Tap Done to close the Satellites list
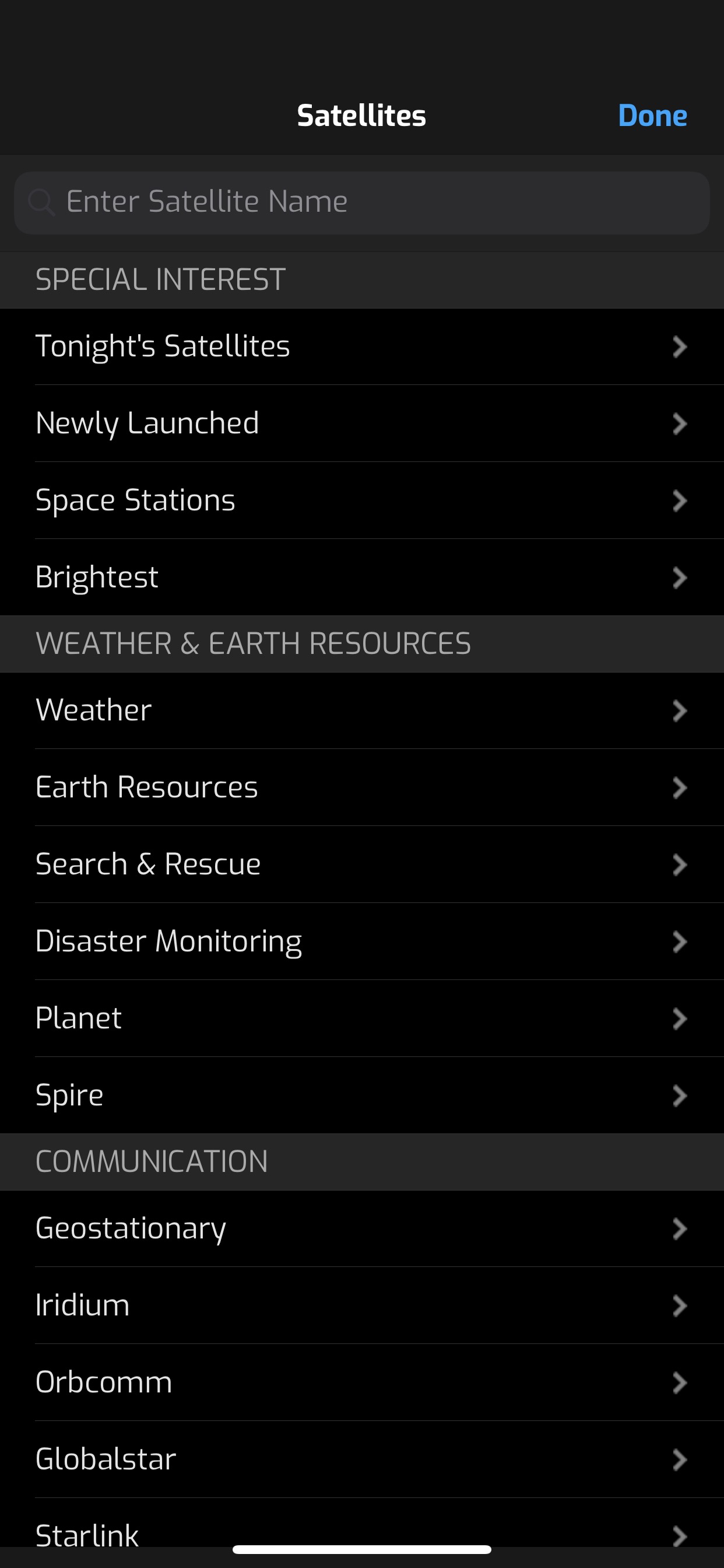 click(652, 116)
